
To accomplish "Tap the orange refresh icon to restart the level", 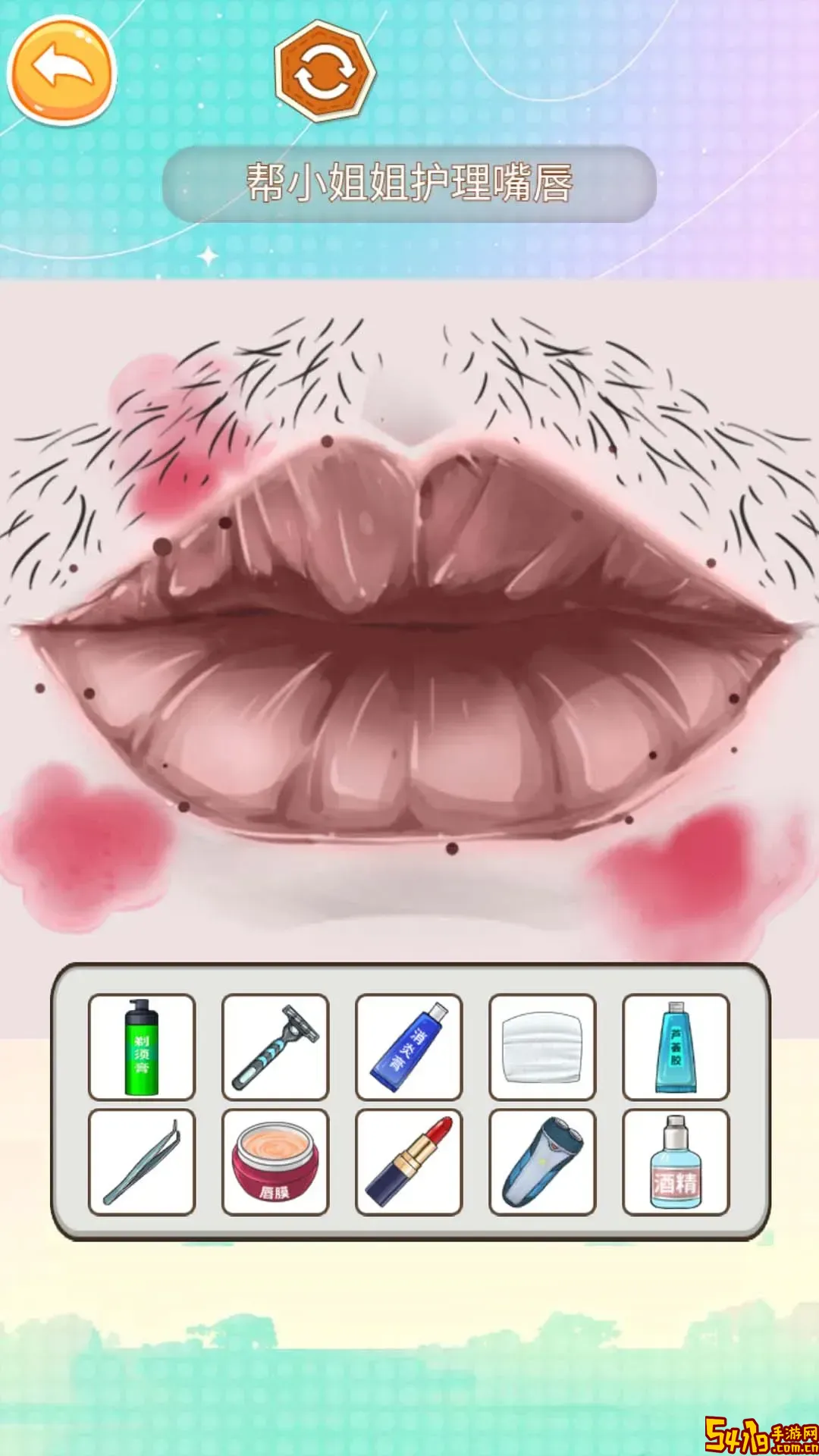I will pyautogui.click(x=325, y=72).
